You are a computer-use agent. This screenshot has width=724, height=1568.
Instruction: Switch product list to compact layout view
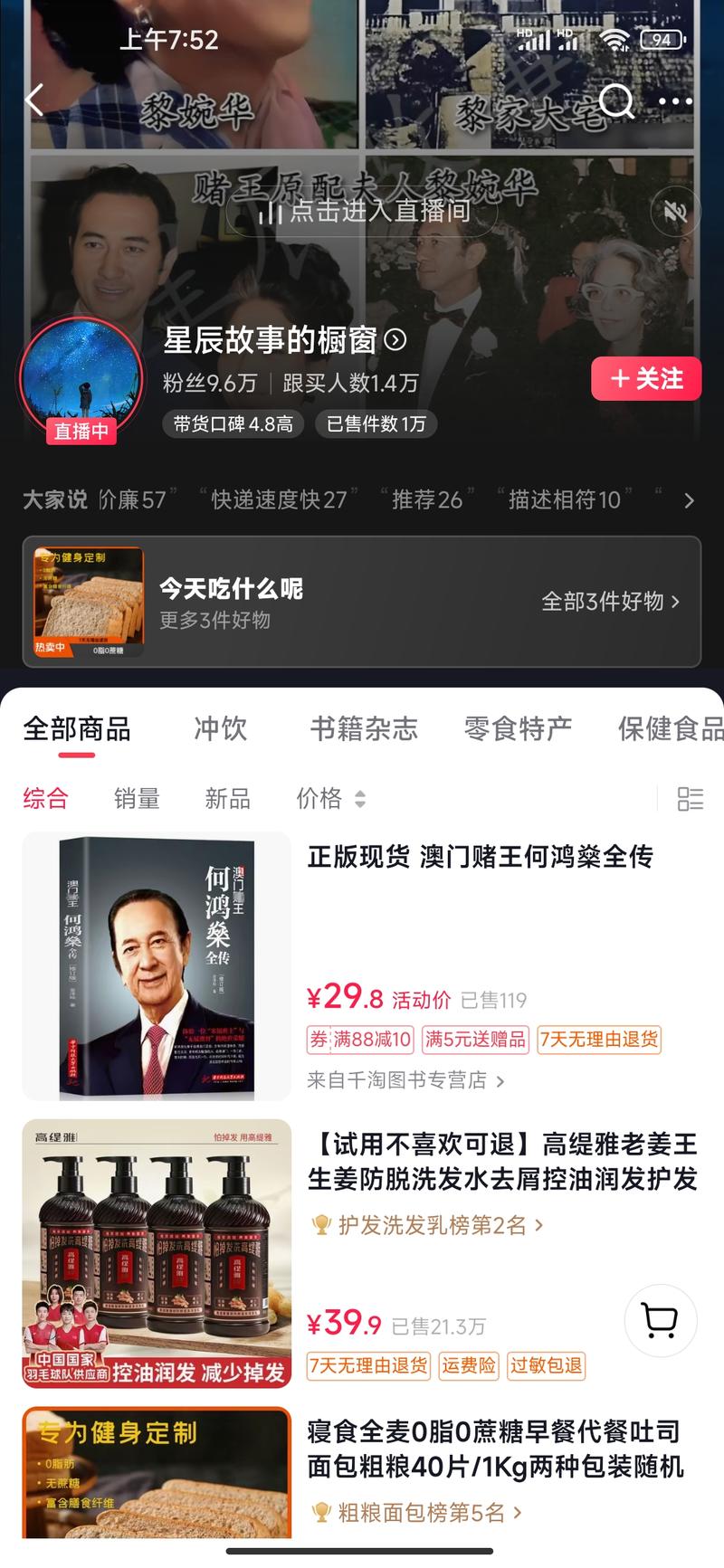pyautogui.click(x=691, y=799)
